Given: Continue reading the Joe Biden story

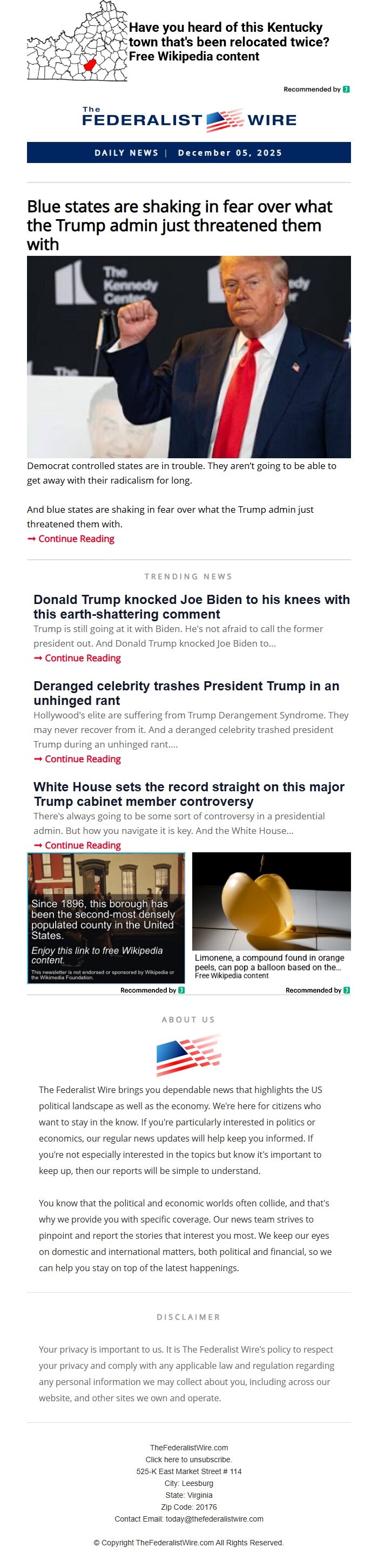Looking at the screenshot, I should tap(82, 658).
